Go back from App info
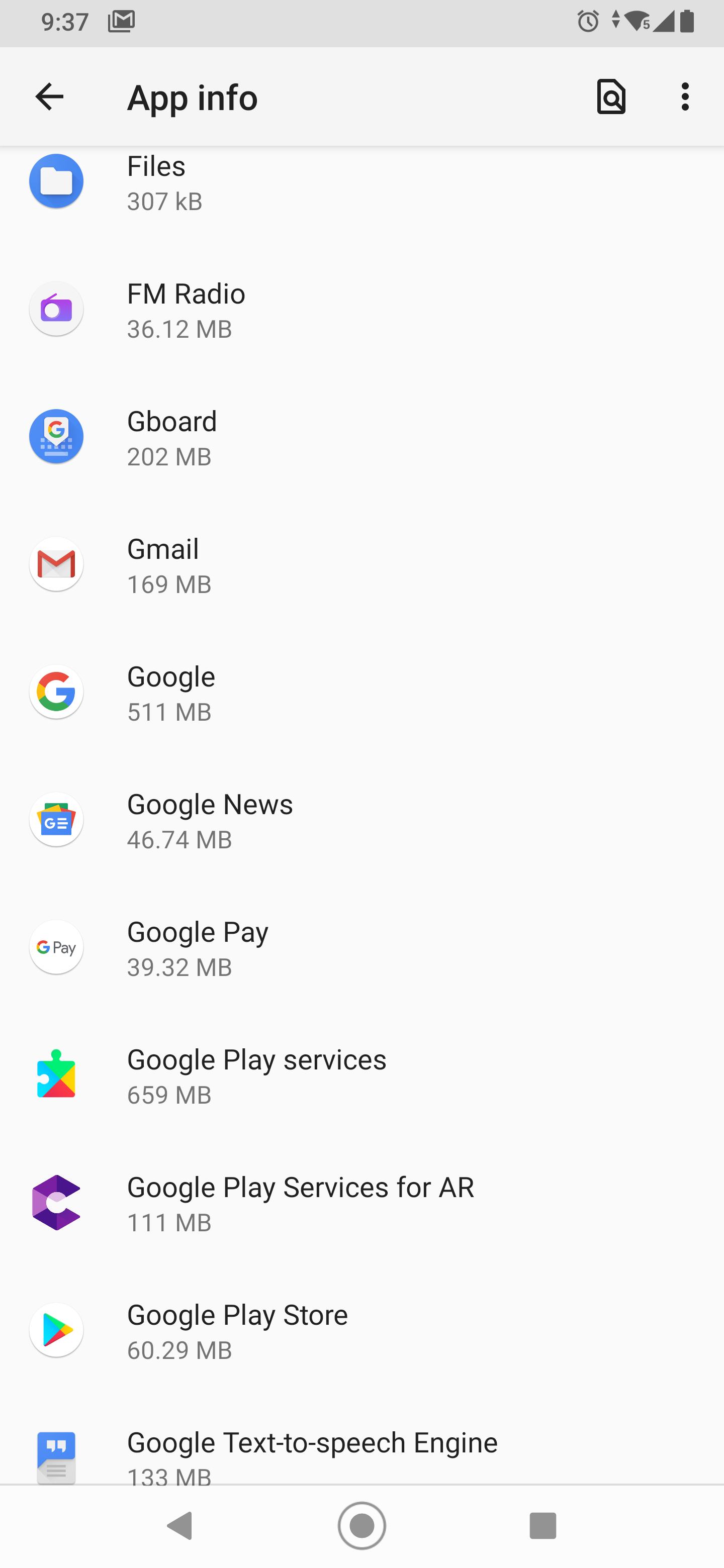 point(49,97)
